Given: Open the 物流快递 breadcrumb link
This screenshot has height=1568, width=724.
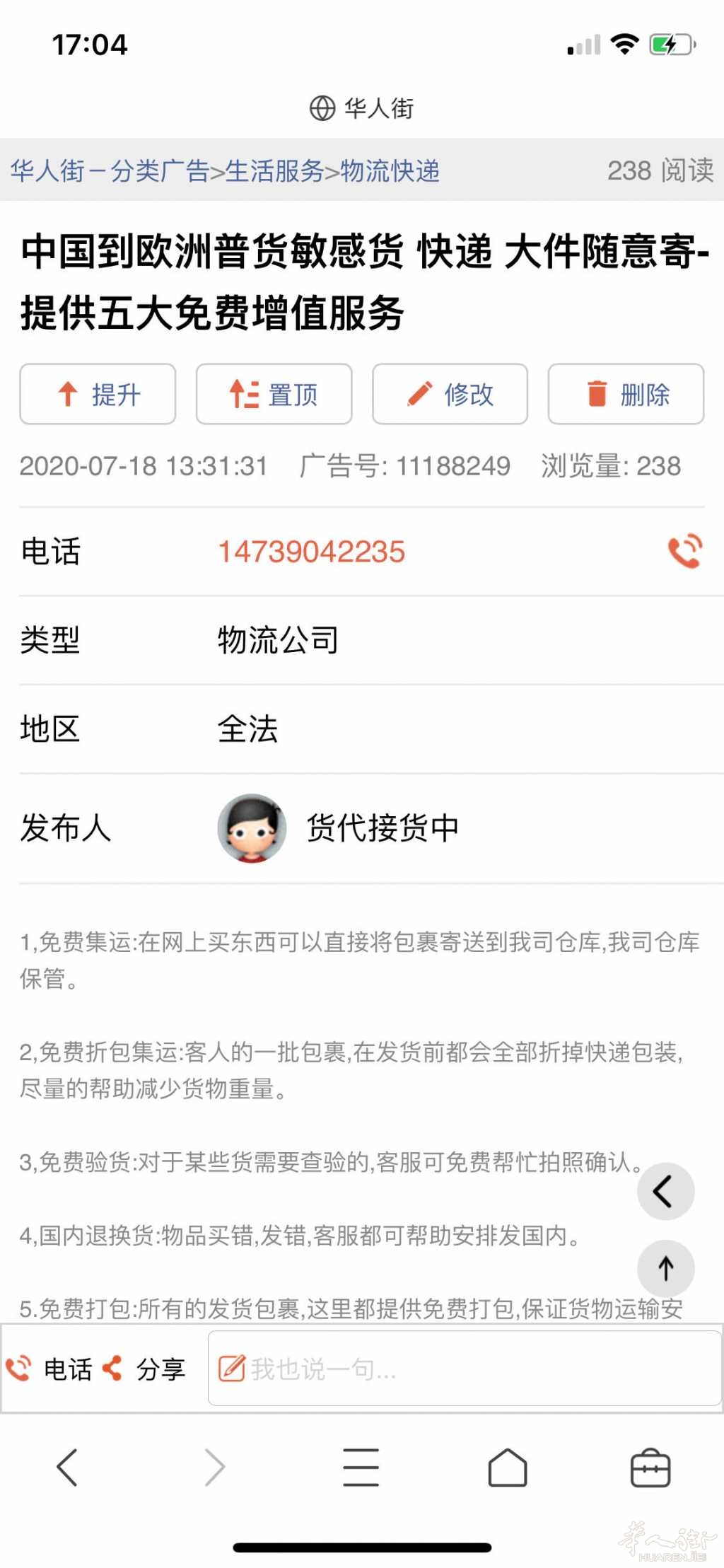Looking at the screenshot, I should coord(390,170).
